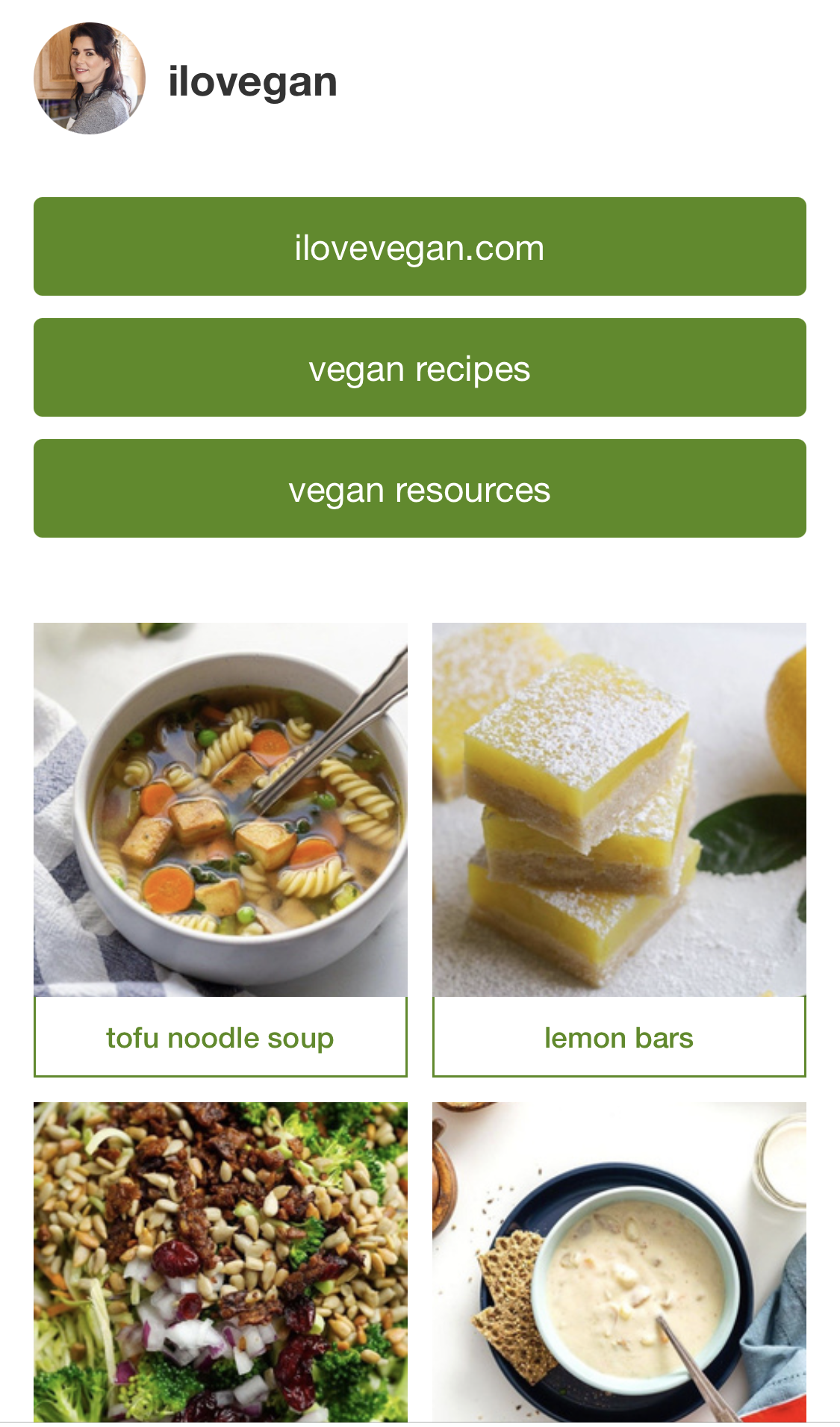Go to vegan resources

(420, 488)
